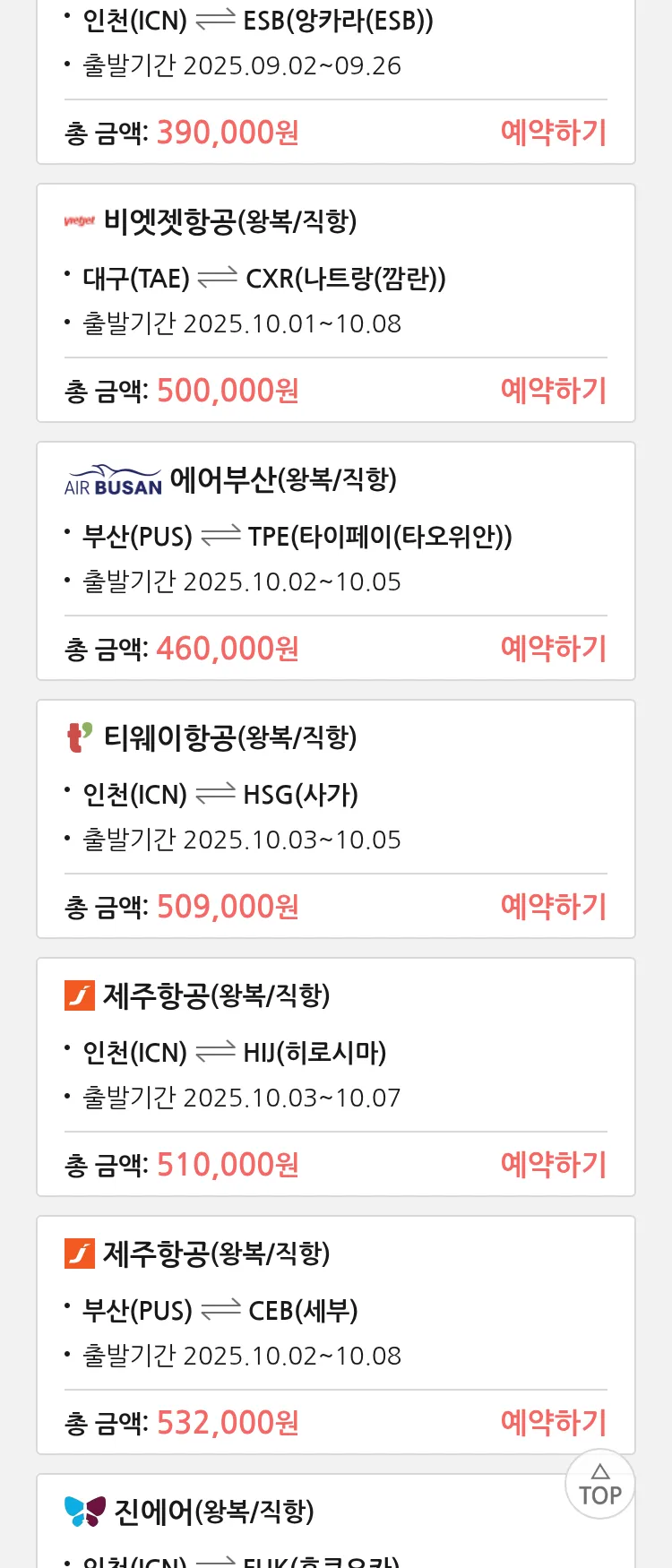Tap 예약하기 for 비엣젯항공 Daegu–Nha Trang
This screenshot has width=672, height=1568.
553,391
